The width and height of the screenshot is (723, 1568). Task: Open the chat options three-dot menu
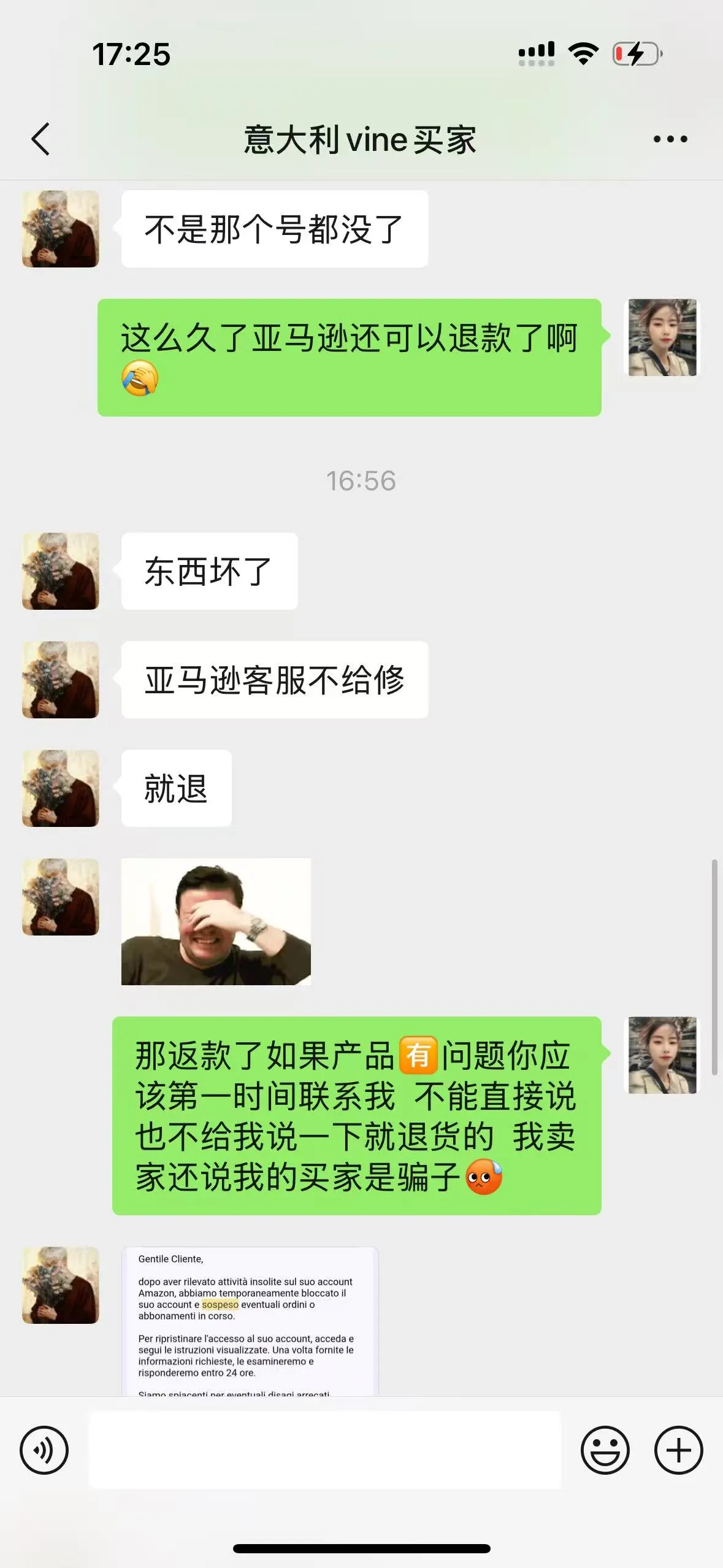pos(670,139)
